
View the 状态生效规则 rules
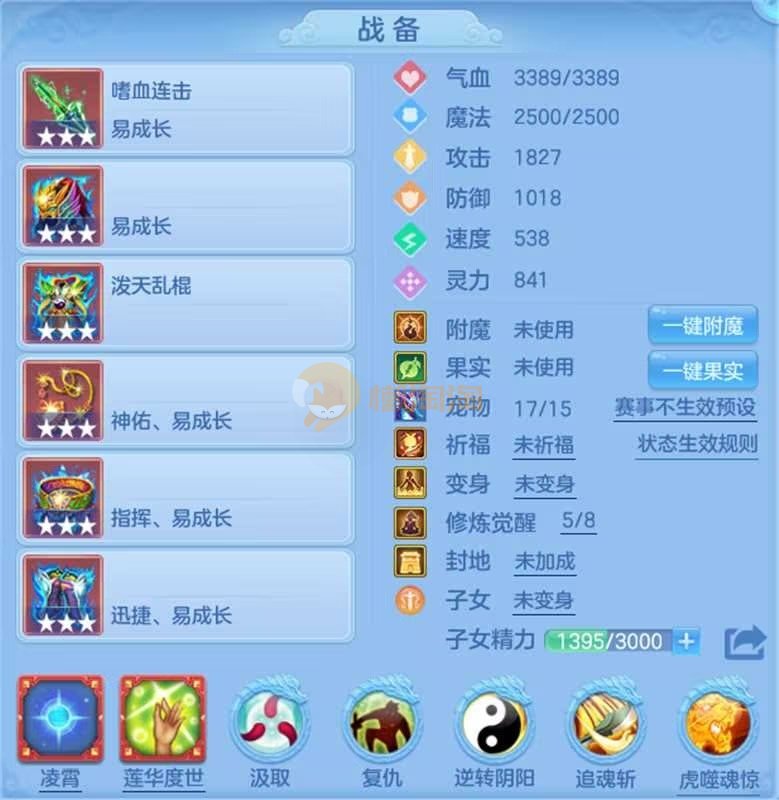(697, 445)
